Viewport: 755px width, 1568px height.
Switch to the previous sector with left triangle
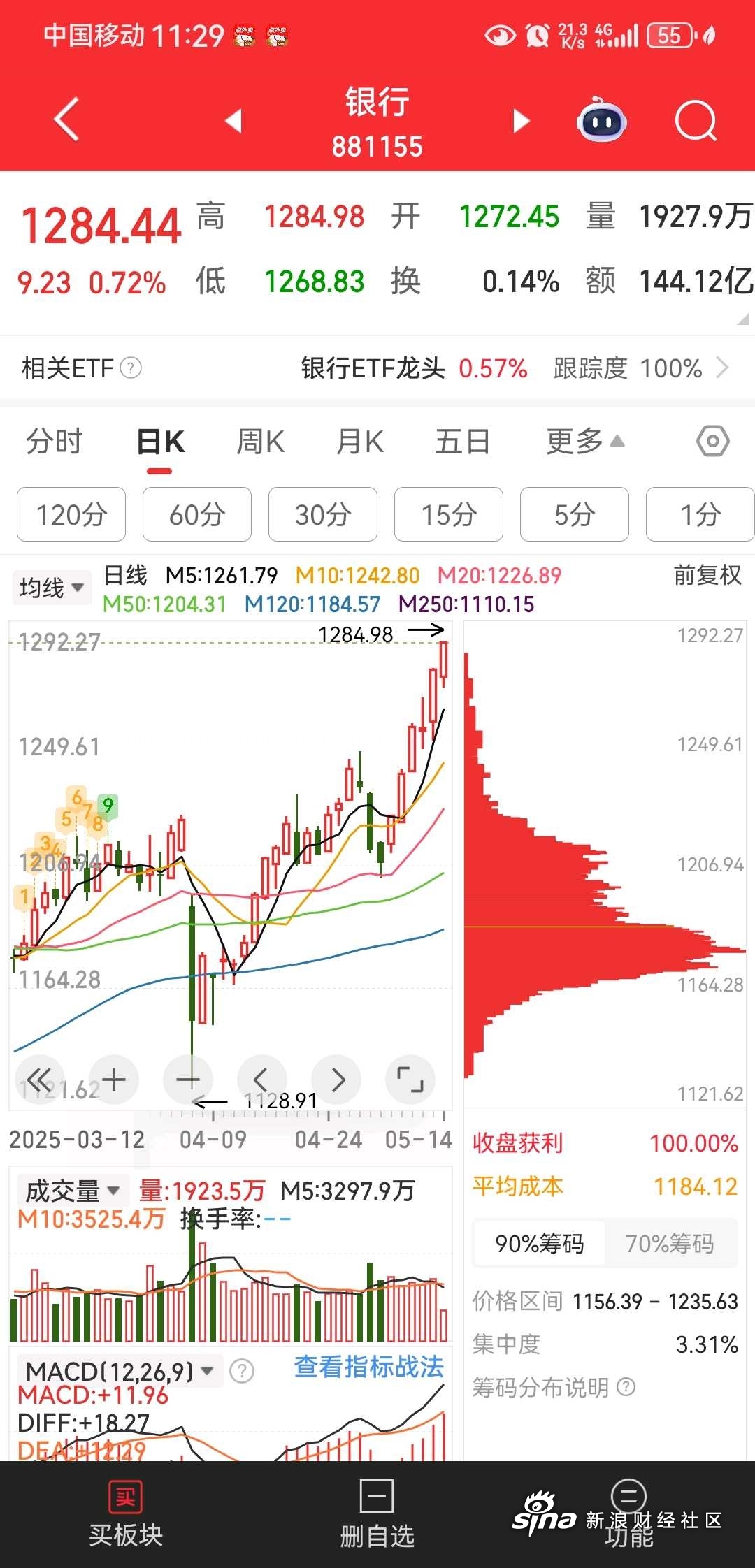233,121
